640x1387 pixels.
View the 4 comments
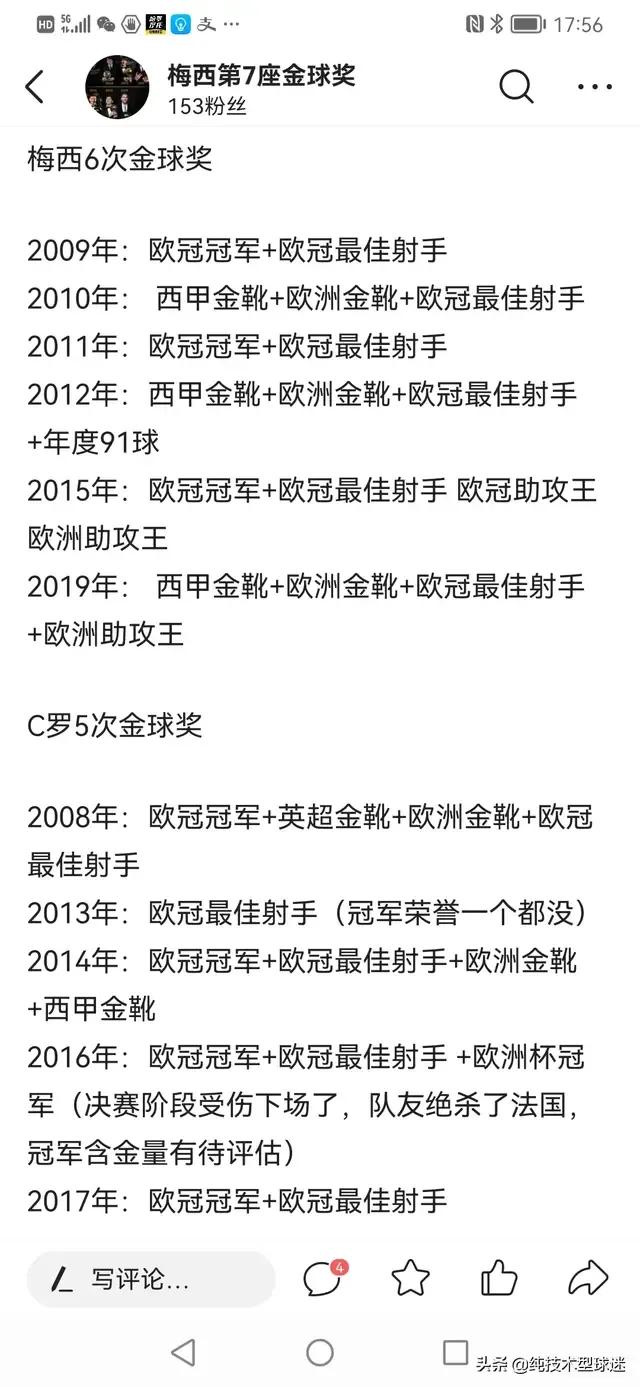coord(322,1278)
